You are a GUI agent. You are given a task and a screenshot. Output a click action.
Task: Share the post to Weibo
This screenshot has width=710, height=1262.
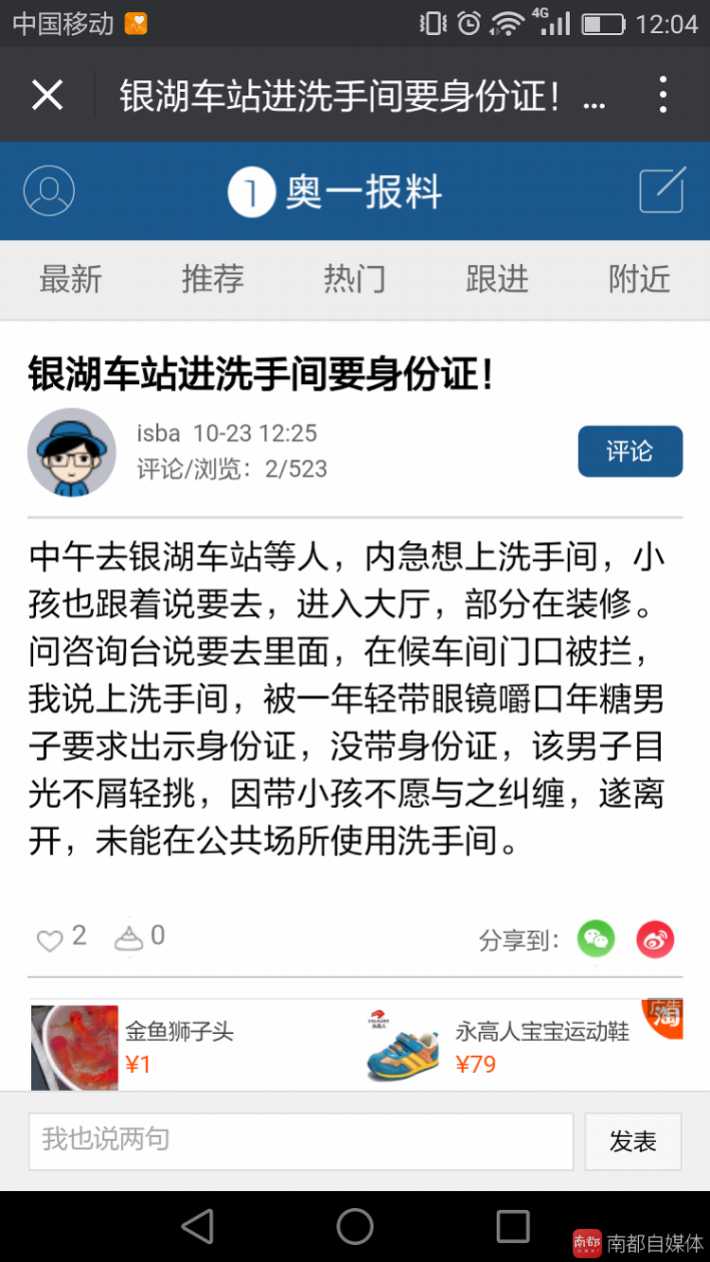click(655, 939)
